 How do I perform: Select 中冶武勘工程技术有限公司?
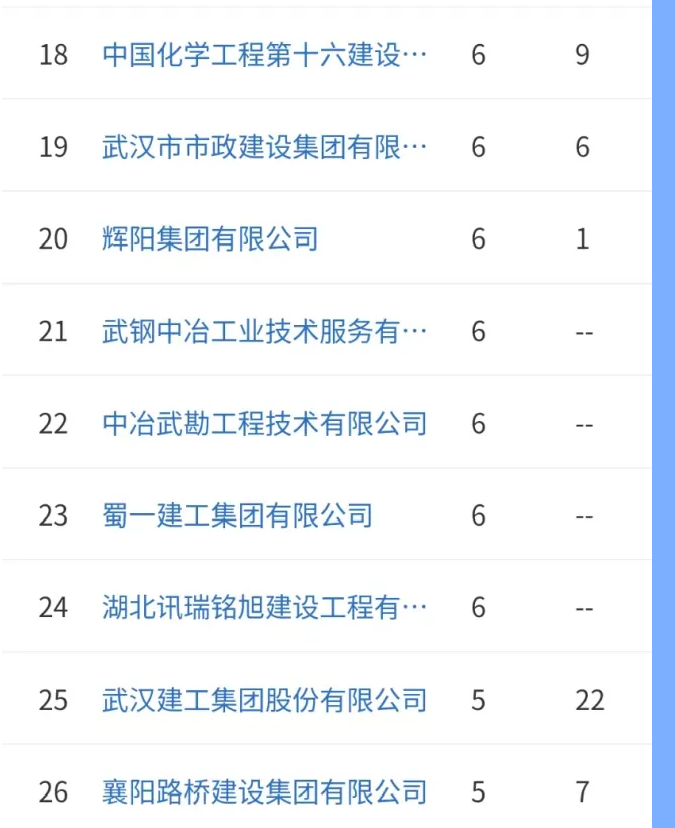tap(265, 424)
